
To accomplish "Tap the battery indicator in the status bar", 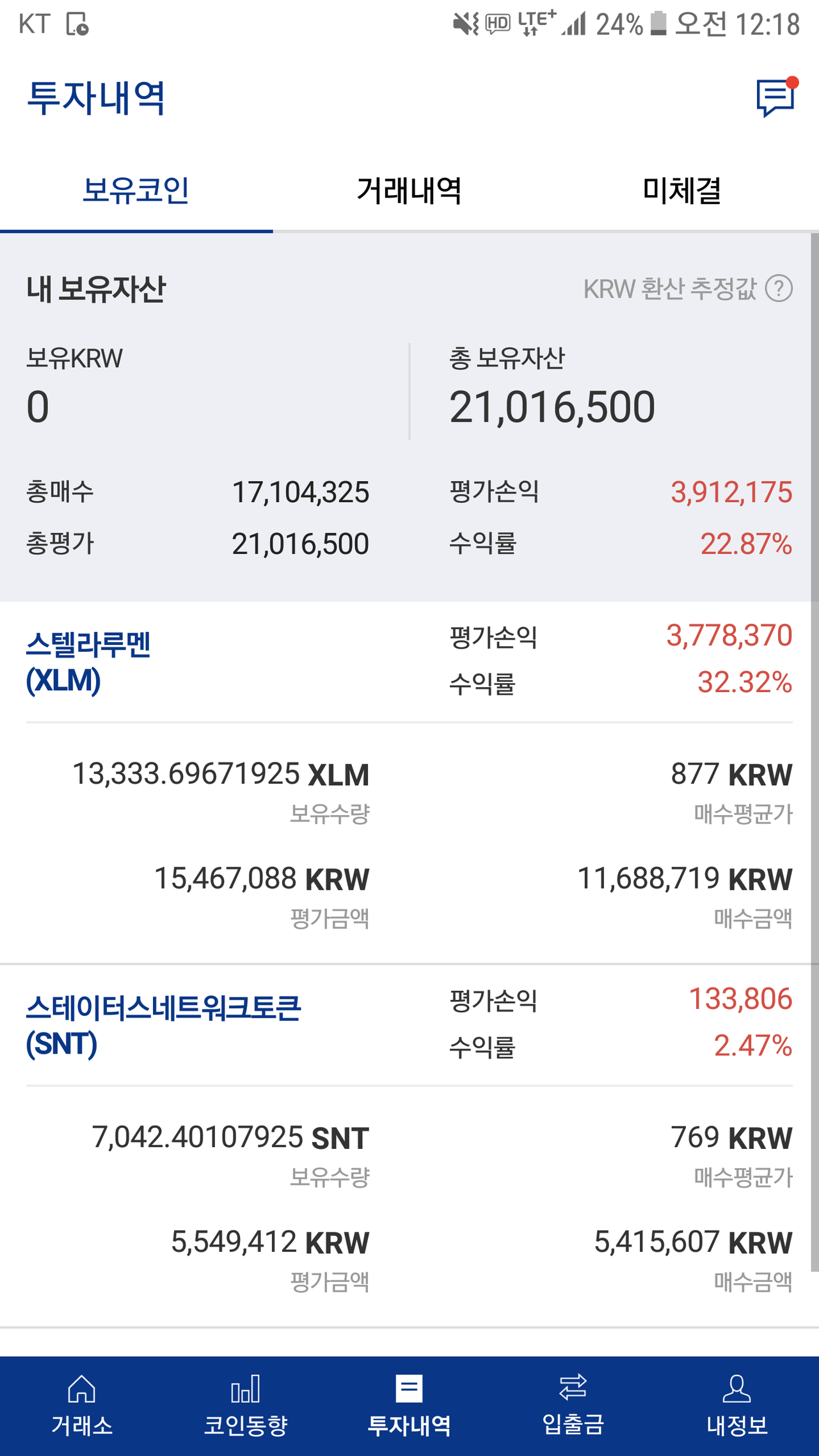I will pyautogui.click(x=654, y=22).
